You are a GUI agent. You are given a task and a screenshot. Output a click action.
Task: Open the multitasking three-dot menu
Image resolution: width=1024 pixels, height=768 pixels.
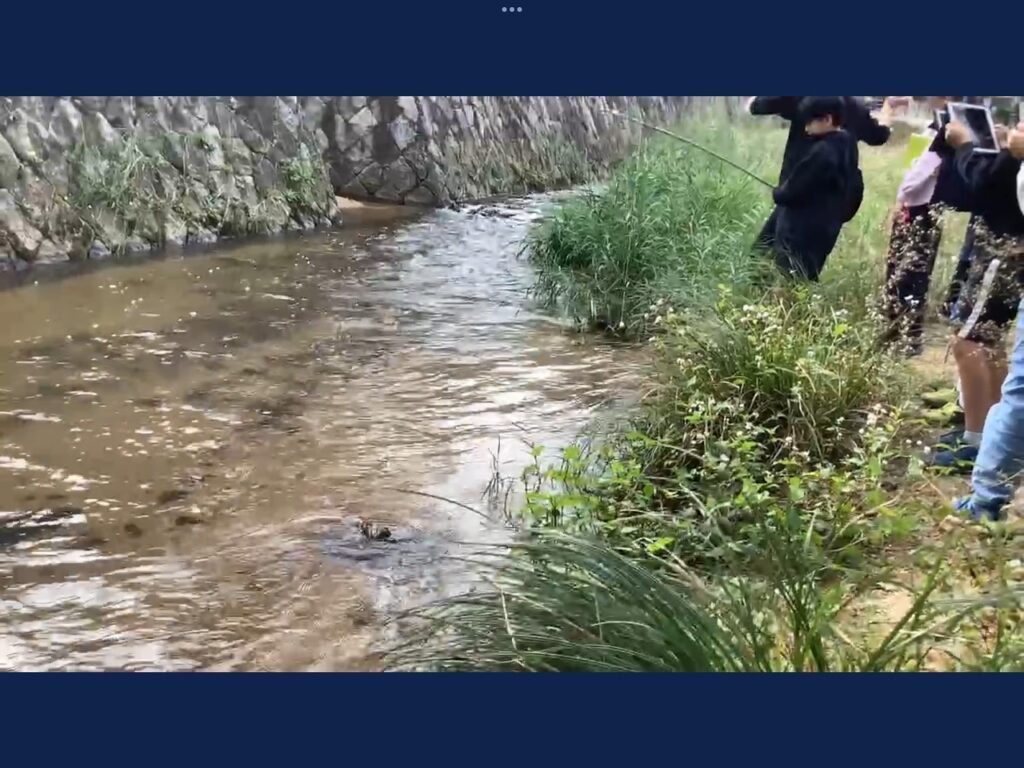click(x=511, y=9)
